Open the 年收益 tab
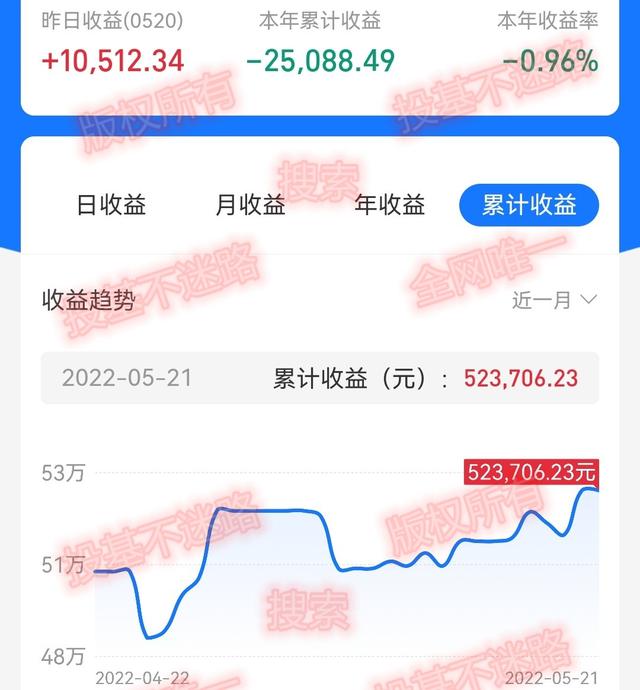Screen dimensions: 640x690 (390, 206)
